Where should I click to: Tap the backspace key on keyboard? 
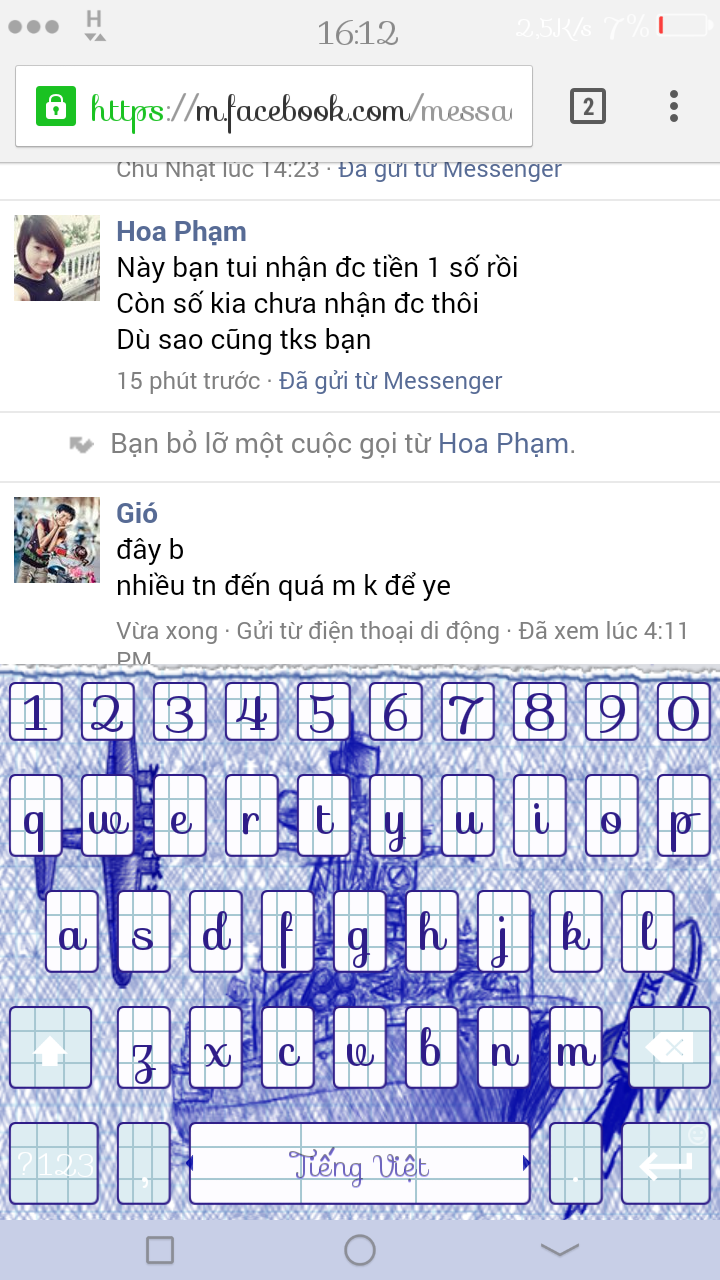(x=668, y=1048)
